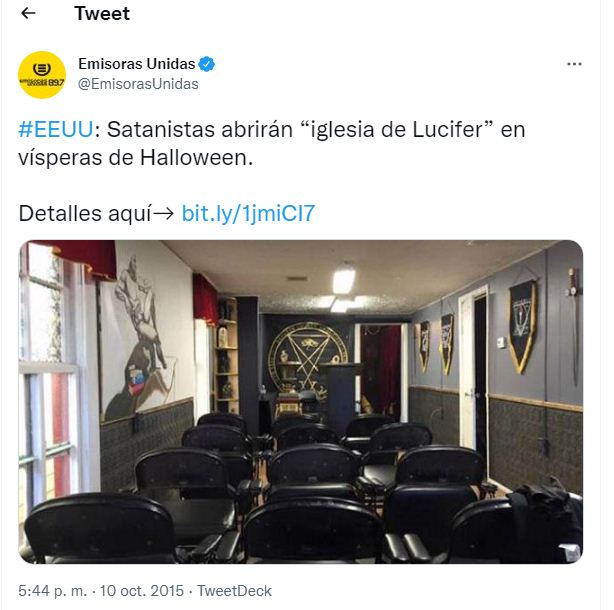Open the TweetDeck source label

coord(234,590)
